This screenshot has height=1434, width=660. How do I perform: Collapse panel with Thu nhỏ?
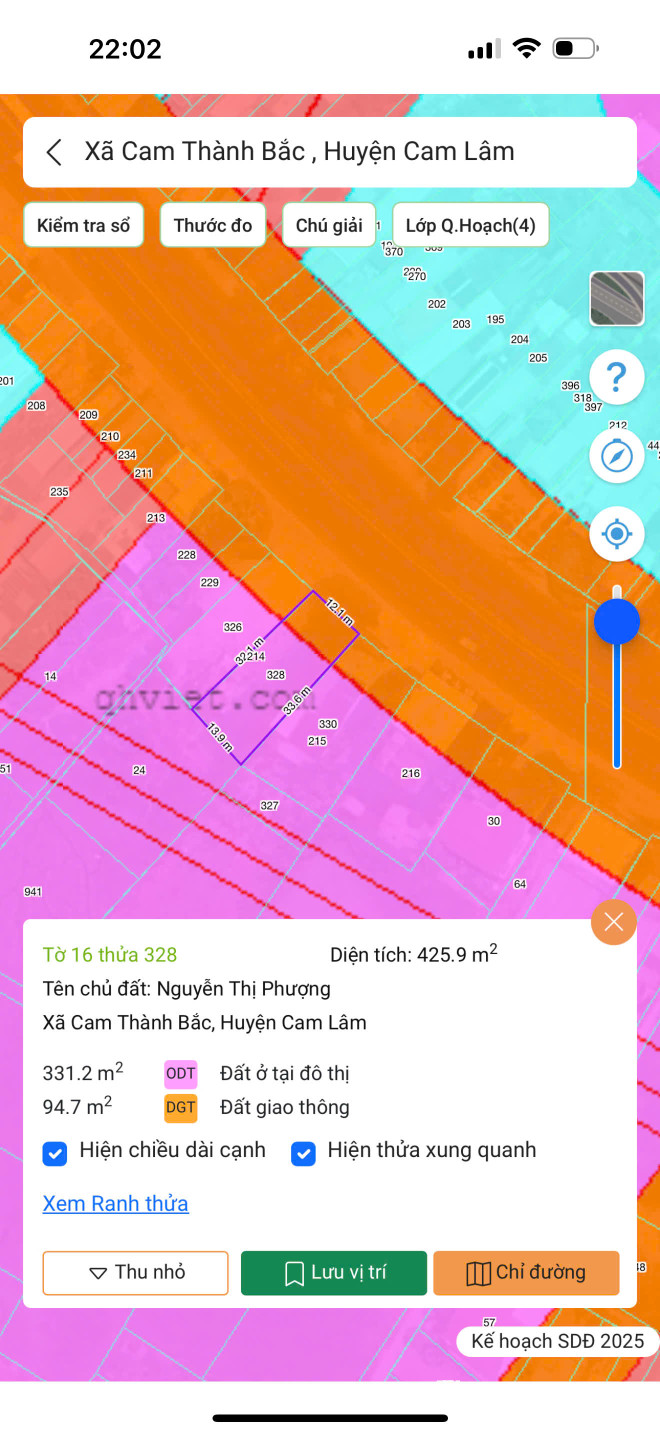tap(135, 1273)
